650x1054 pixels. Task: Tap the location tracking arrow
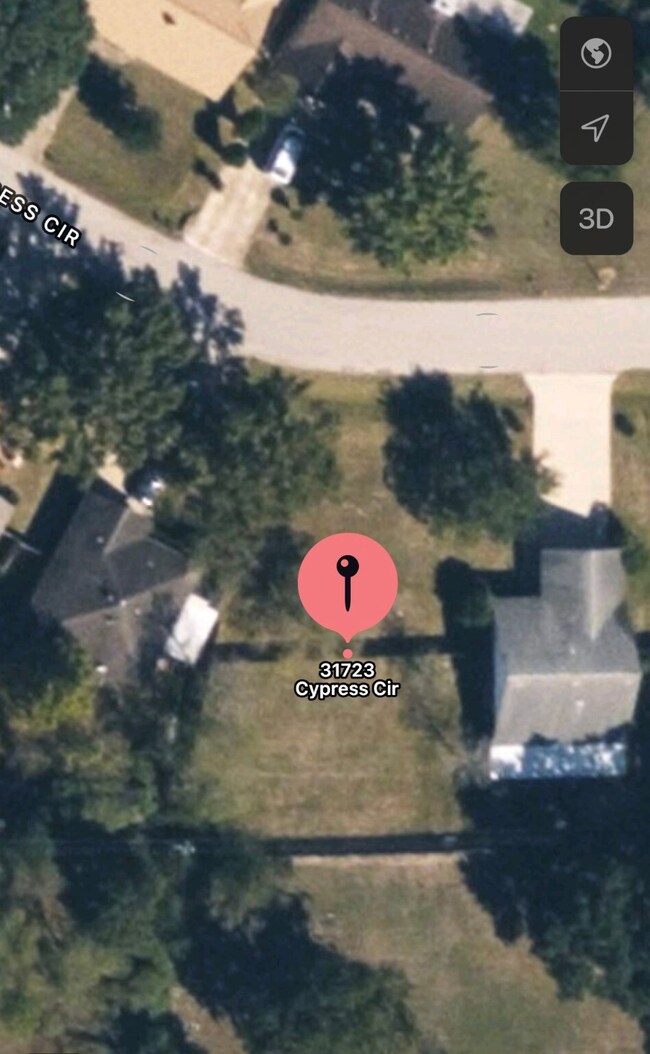coord(596,127)
